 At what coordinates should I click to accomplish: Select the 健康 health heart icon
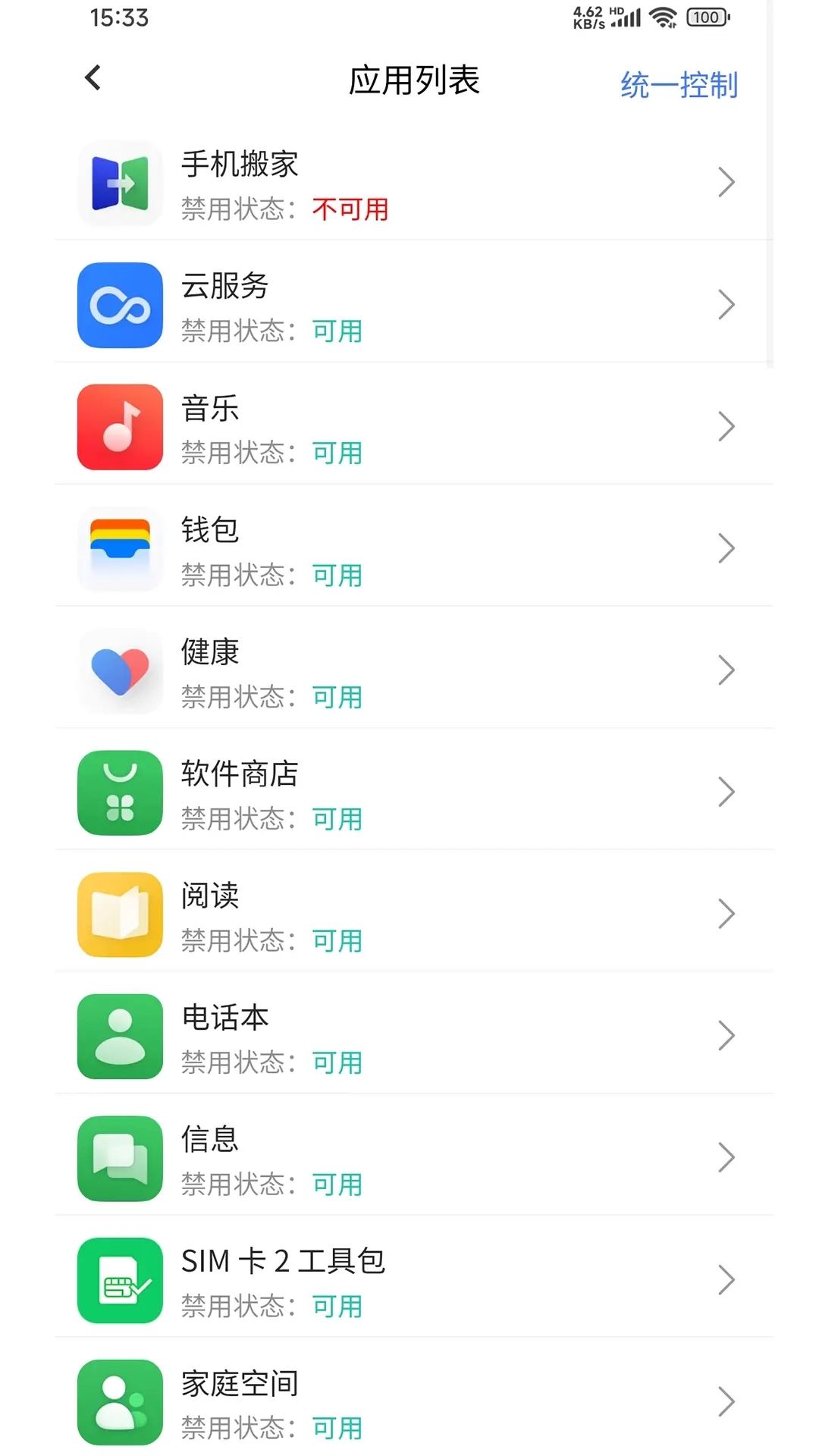click(119, 670)
